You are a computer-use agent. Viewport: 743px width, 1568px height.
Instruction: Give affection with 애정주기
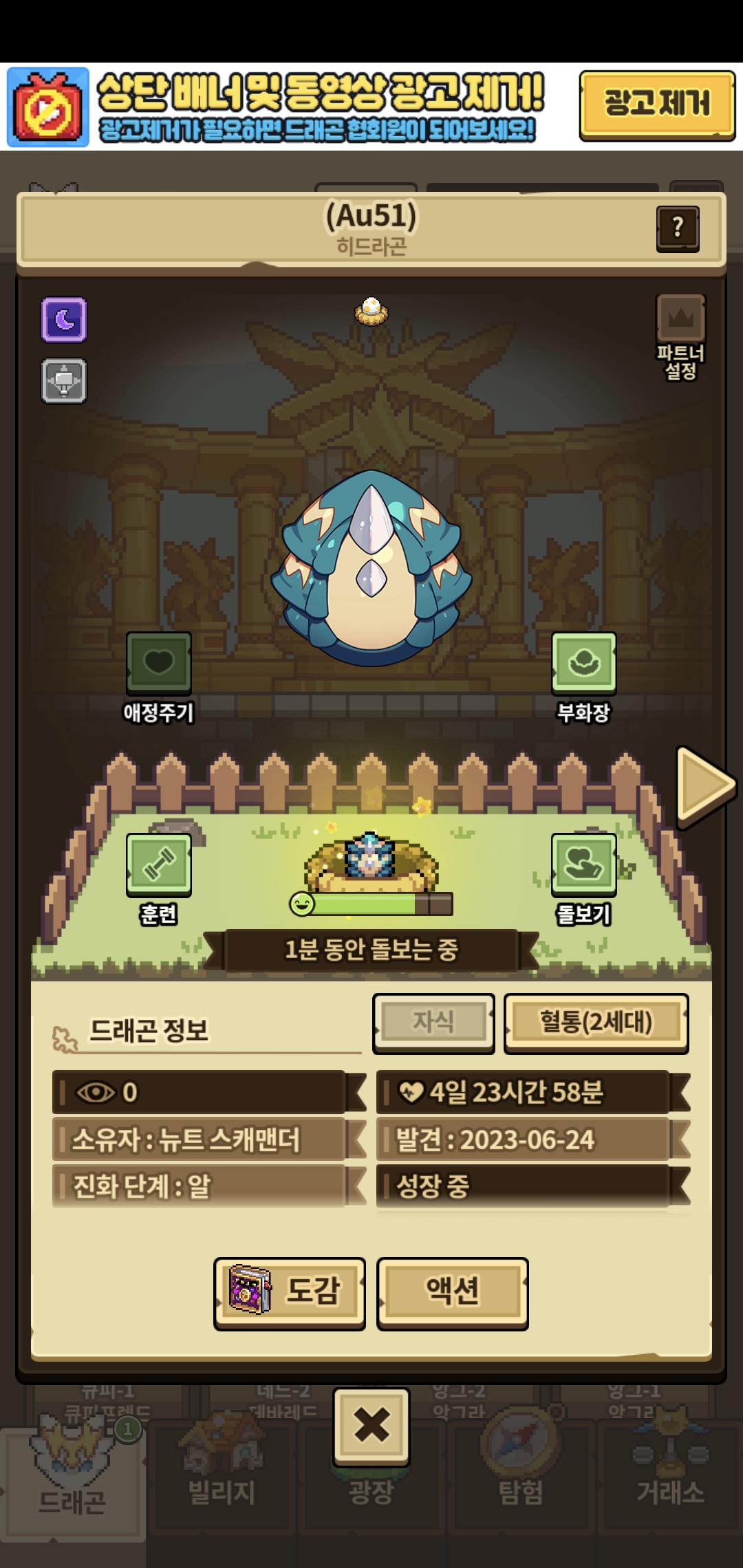coord(158,663)
